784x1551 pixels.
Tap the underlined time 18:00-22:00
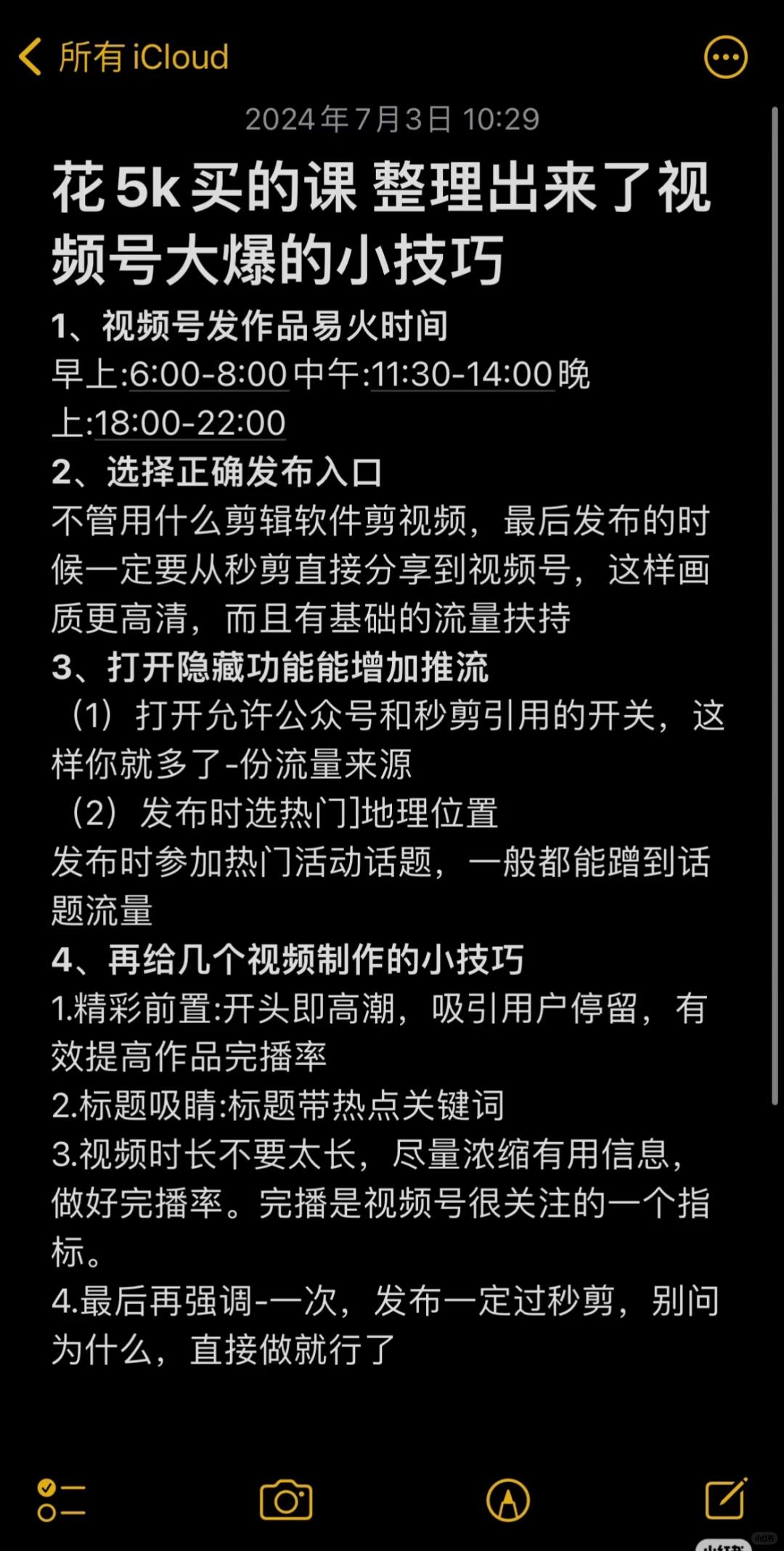tap(190, 423)
